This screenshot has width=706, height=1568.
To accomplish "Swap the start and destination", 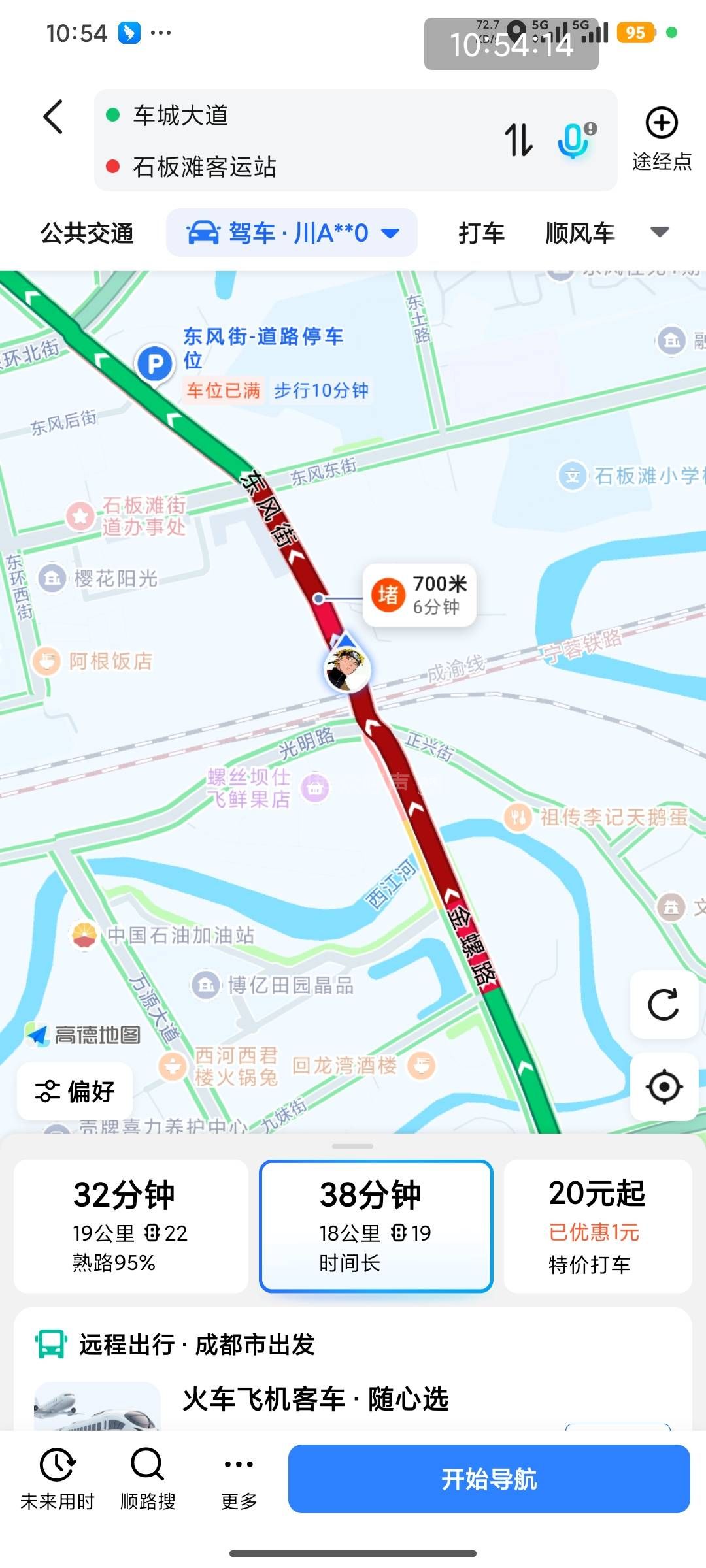I will tap(519, 140).
